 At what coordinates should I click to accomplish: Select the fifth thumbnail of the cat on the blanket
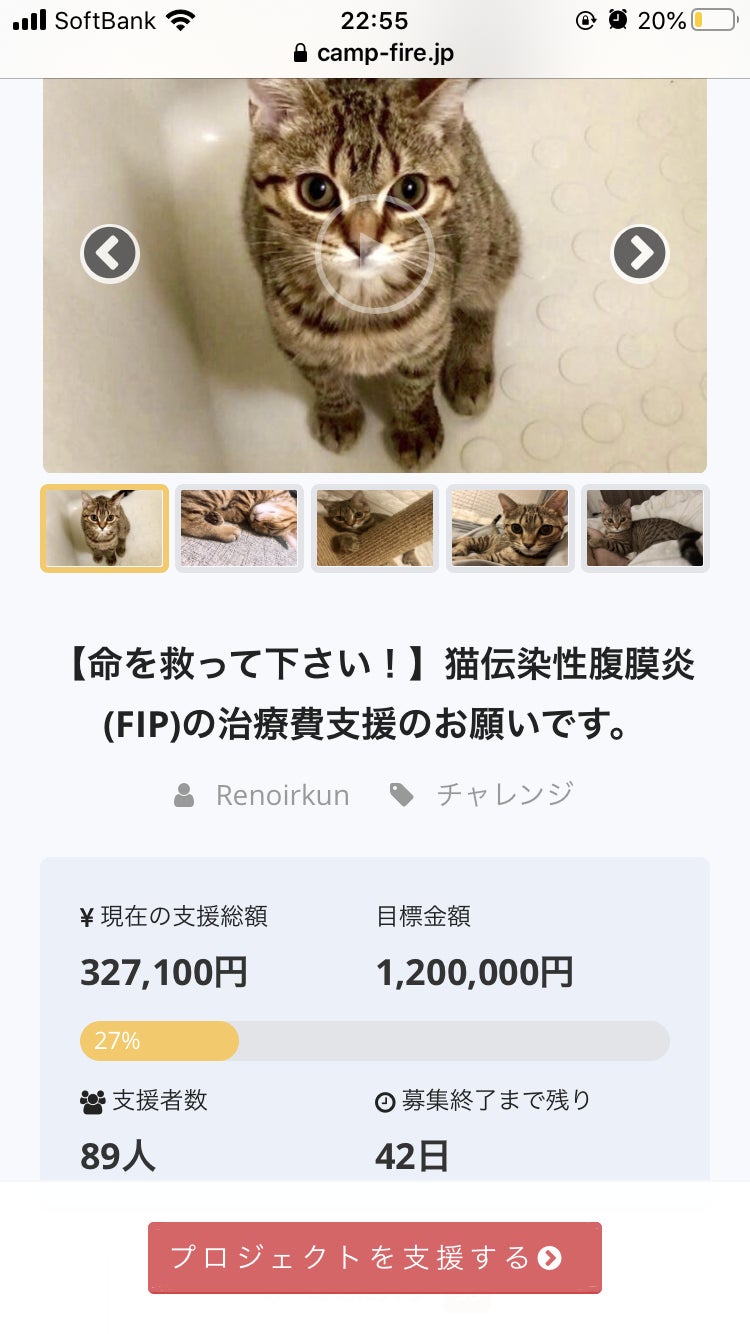click(x=645, y=528)
